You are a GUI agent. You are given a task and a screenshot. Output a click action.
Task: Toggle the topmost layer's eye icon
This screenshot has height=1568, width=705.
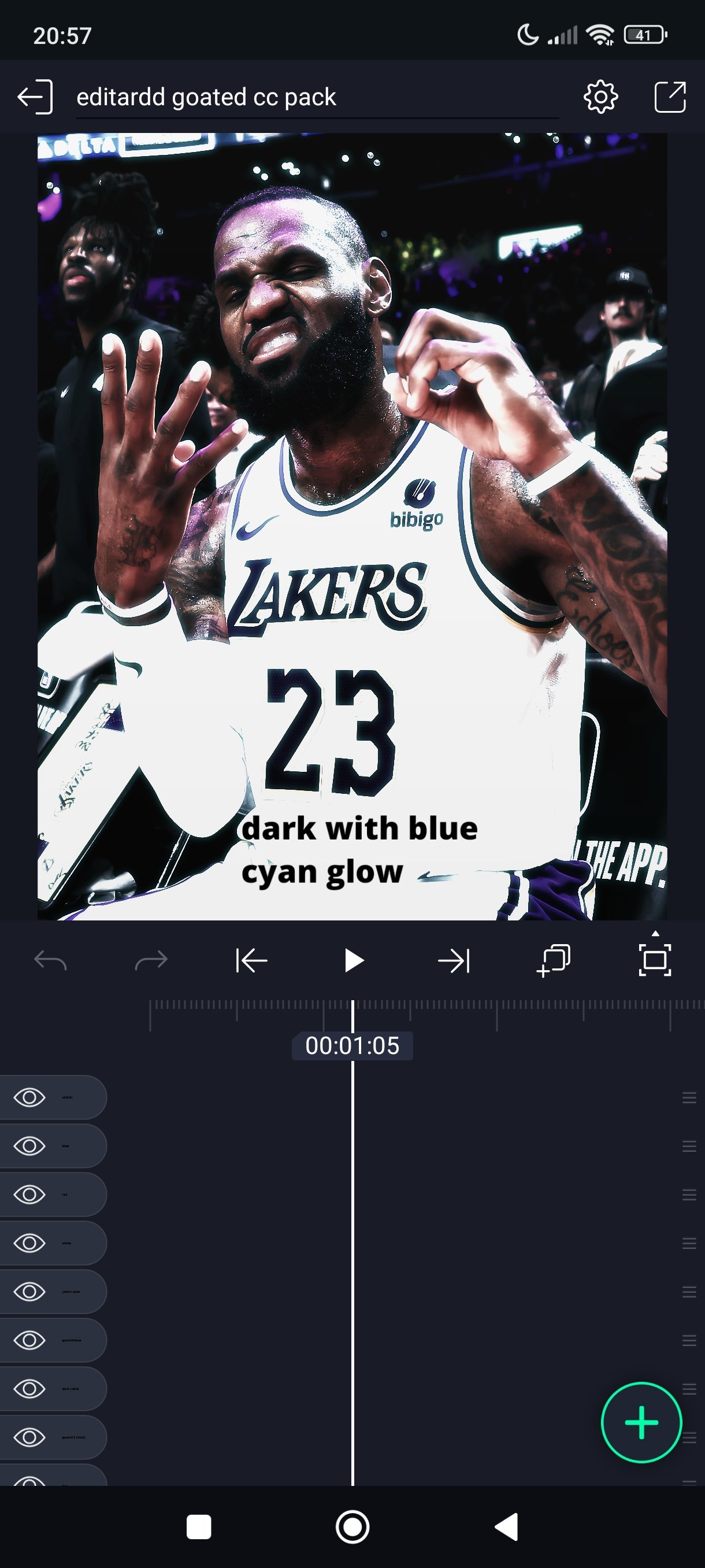pos(29,1097)
